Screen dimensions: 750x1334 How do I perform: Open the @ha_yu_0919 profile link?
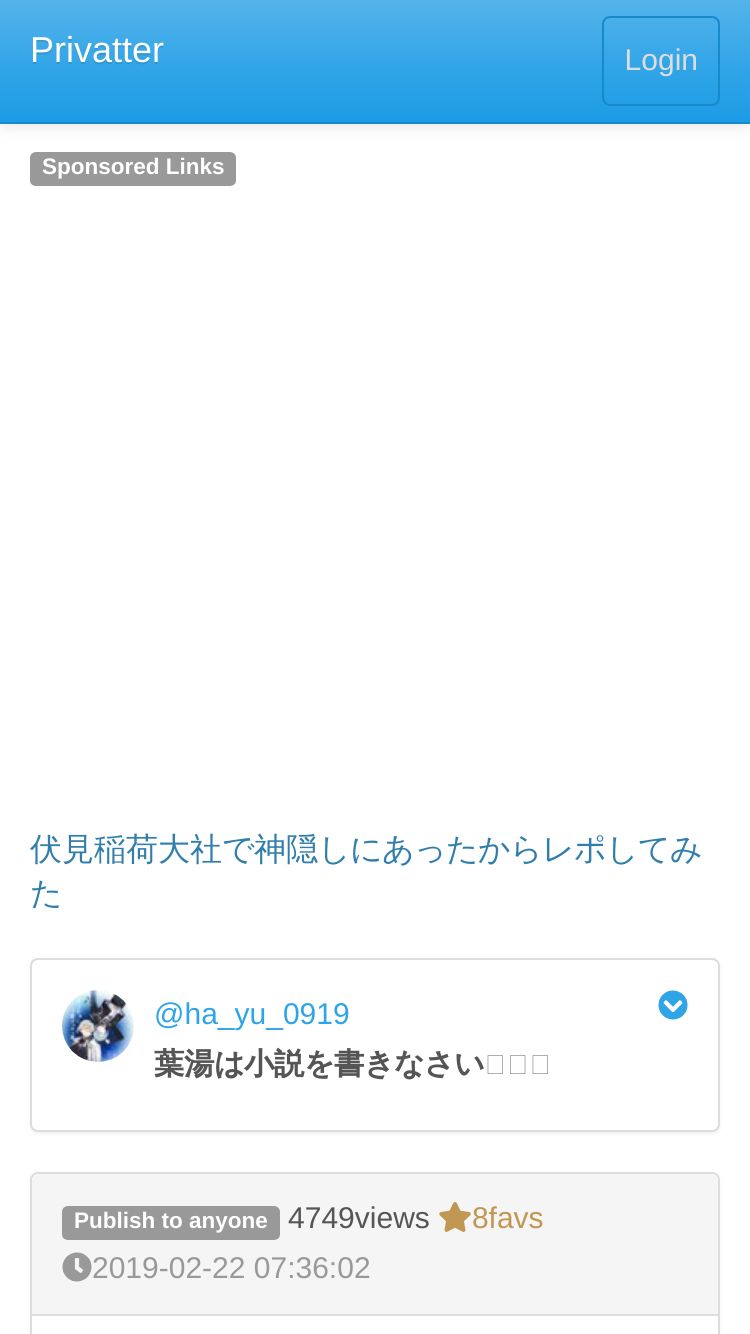(x=252, y=1014)
